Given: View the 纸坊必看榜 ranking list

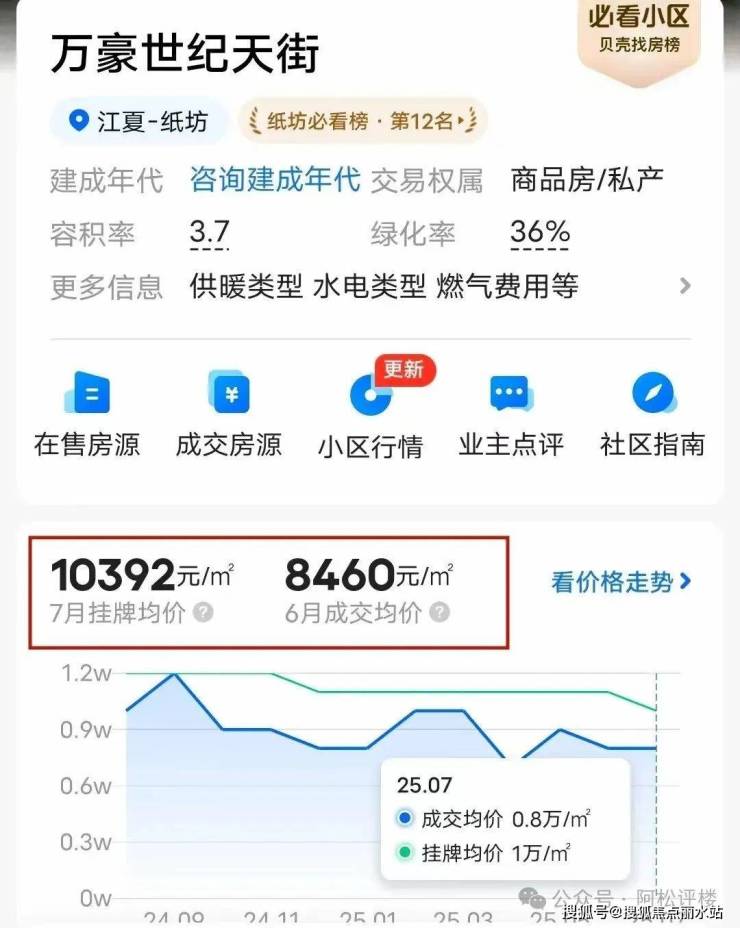Looking at the screenshot, I should (361, 123).
